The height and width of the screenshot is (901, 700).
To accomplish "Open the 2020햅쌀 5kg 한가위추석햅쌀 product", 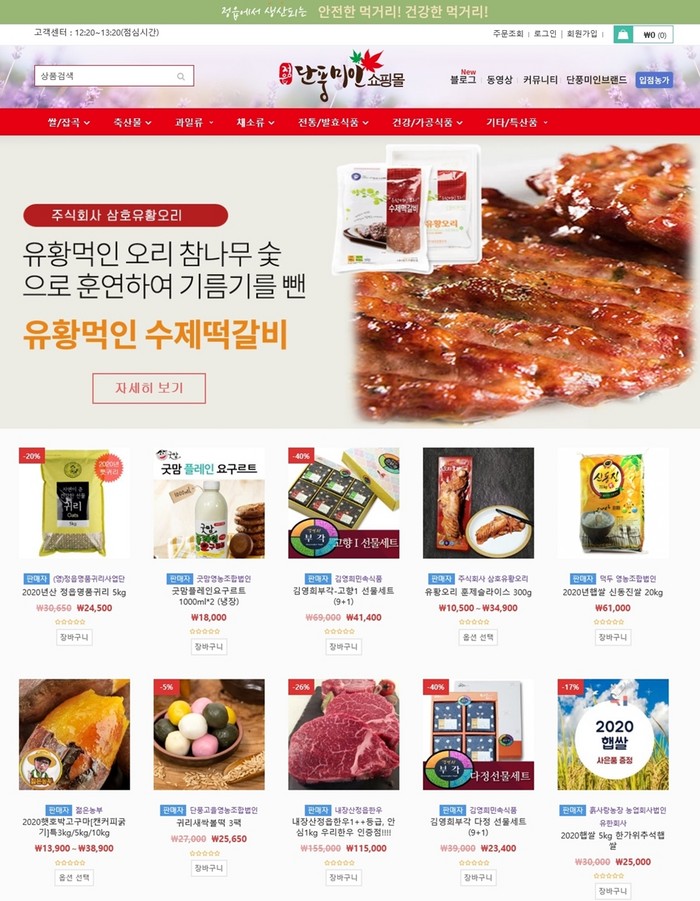I will click(x=612, y=734).
